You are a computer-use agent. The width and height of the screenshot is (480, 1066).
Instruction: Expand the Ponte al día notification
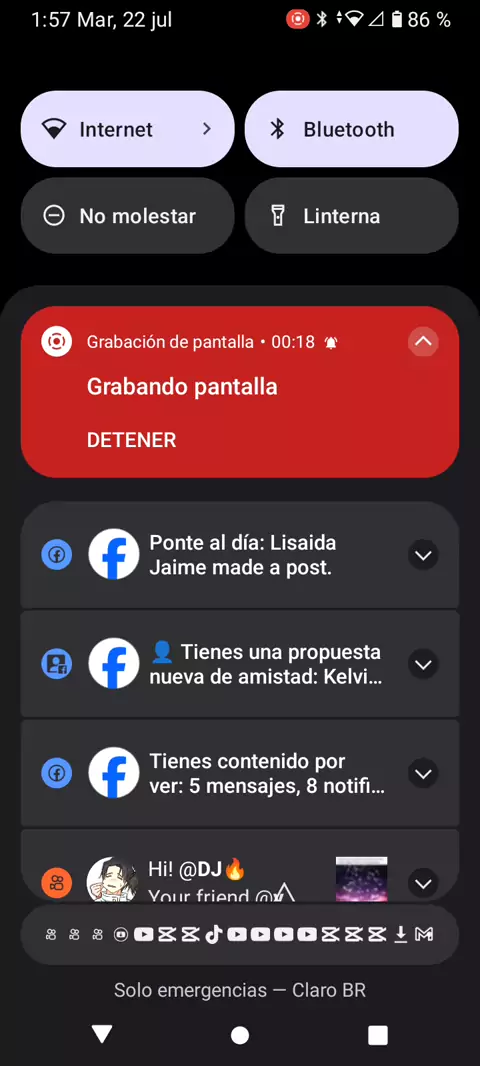tap(423, 555)
